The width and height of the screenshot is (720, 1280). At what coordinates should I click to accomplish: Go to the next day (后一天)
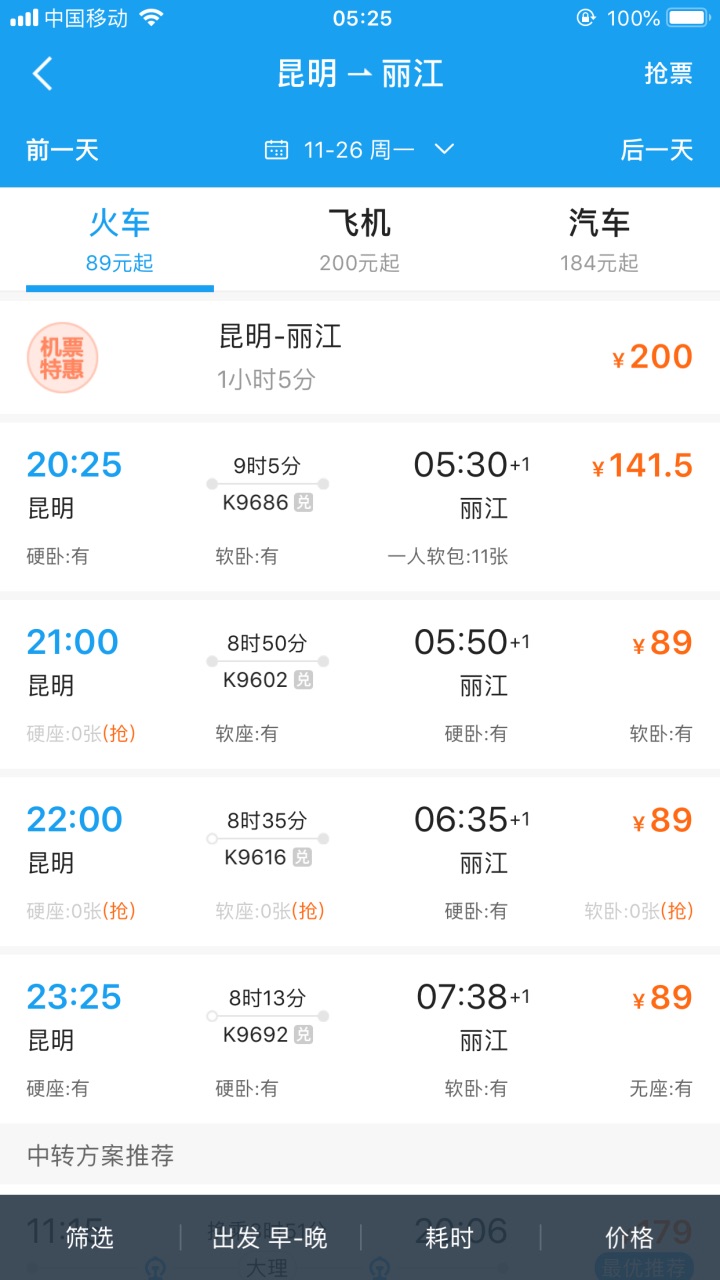tap(657, 150)
